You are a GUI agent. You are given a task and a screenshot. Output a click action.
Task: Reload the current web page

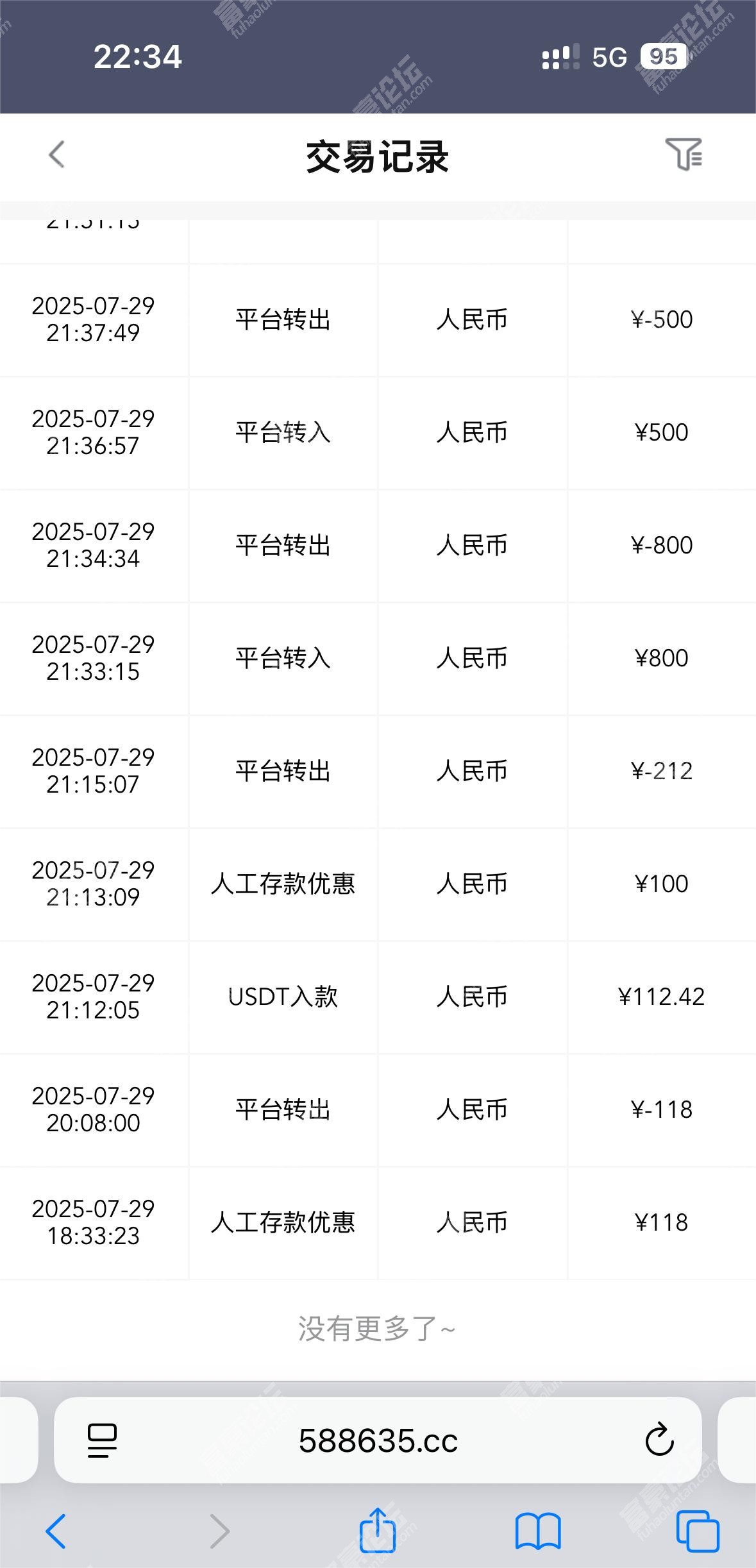pyautogui.click(x=659, y=1440)
